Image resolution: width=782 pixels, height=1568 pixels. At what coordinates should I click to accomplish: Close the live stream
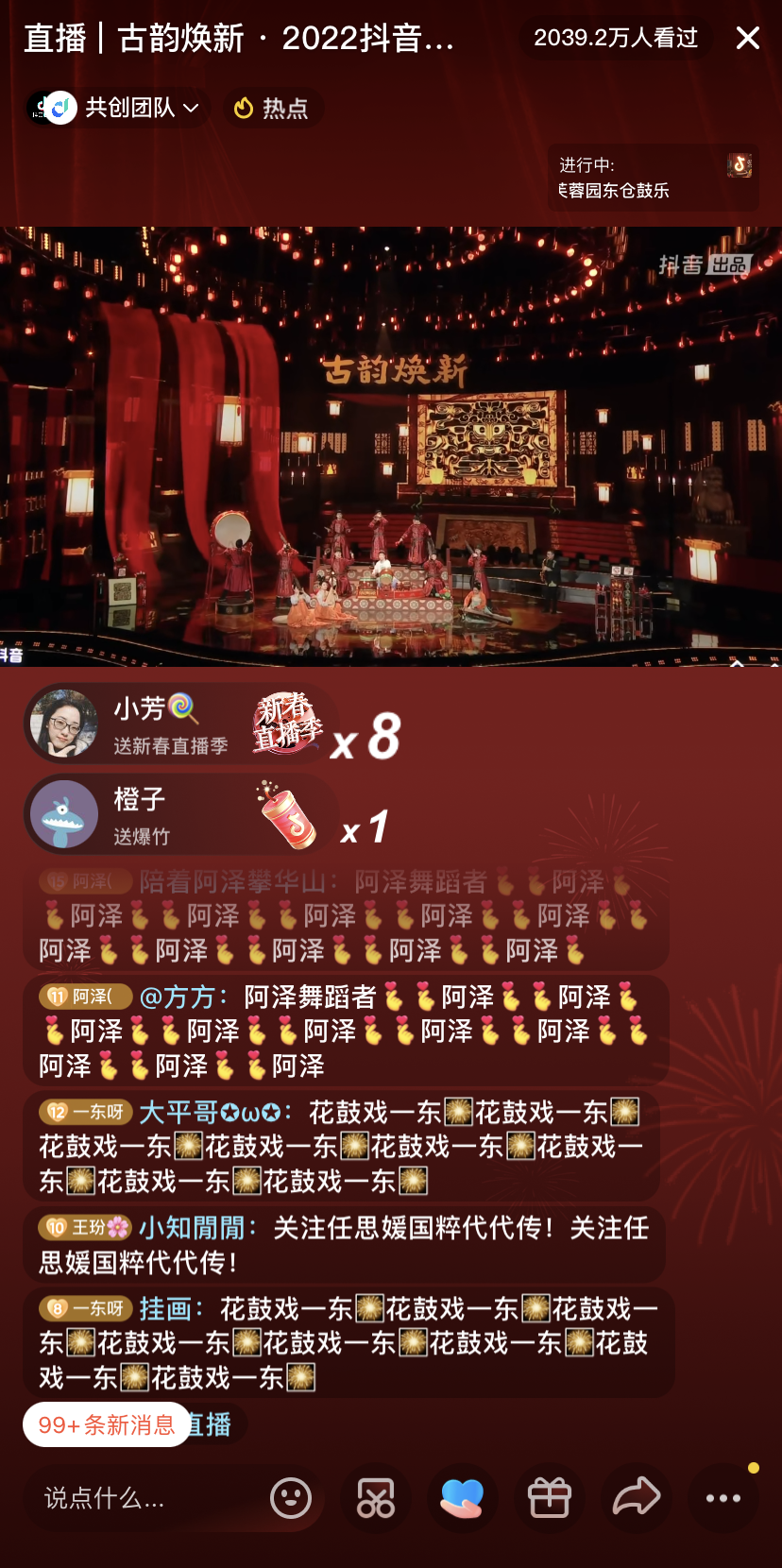[x=747, y=38]
